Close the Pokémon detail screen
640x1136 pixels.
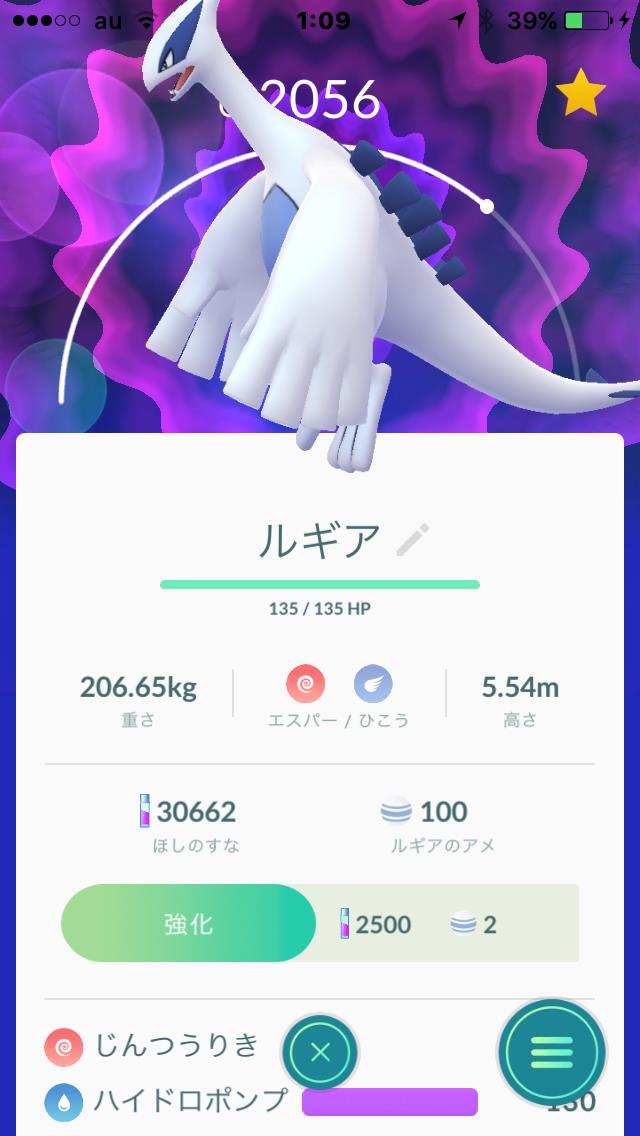click(x=320, y=1051)
